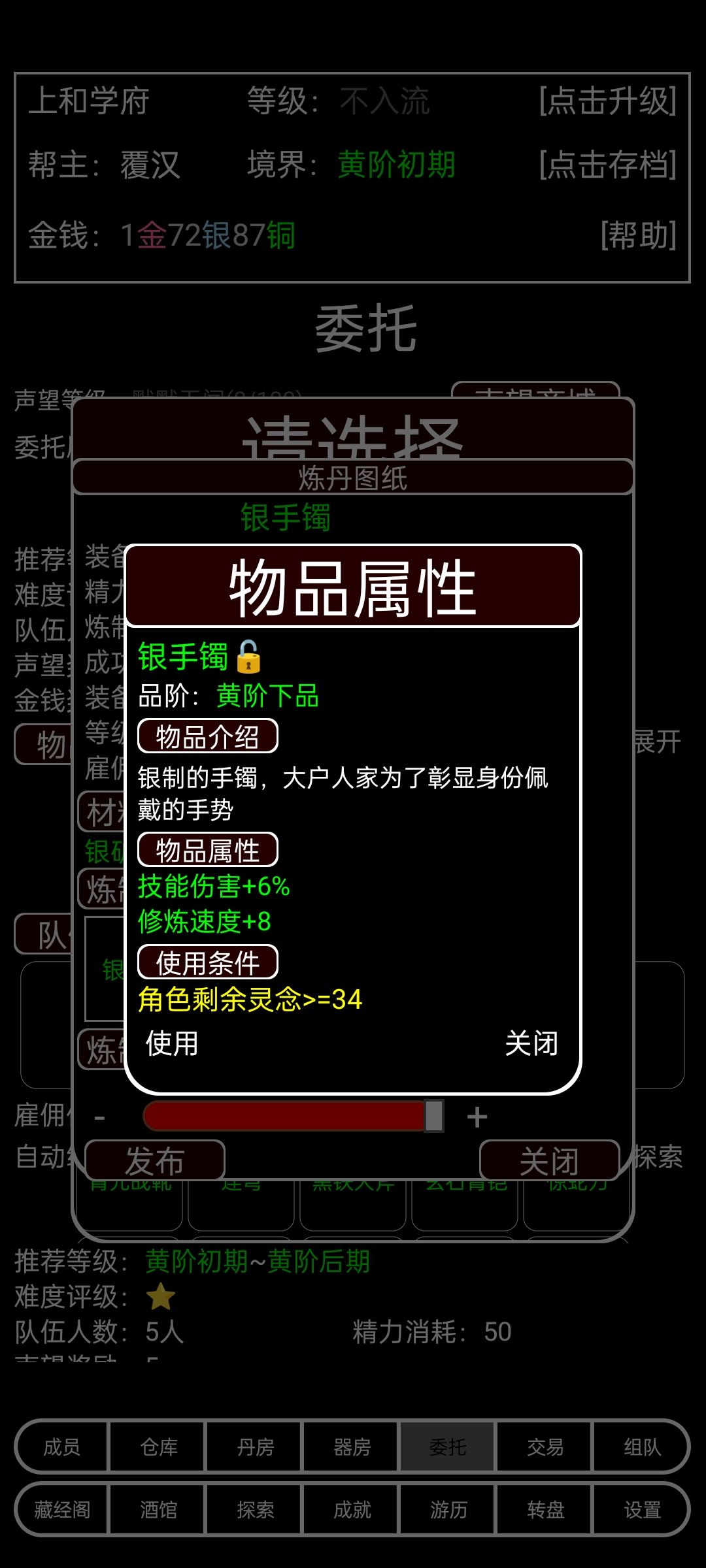Open the 丹房 alchemy room
Image resolution: width=706 pixels, height=1568 pixels.
click(254, 1446)
